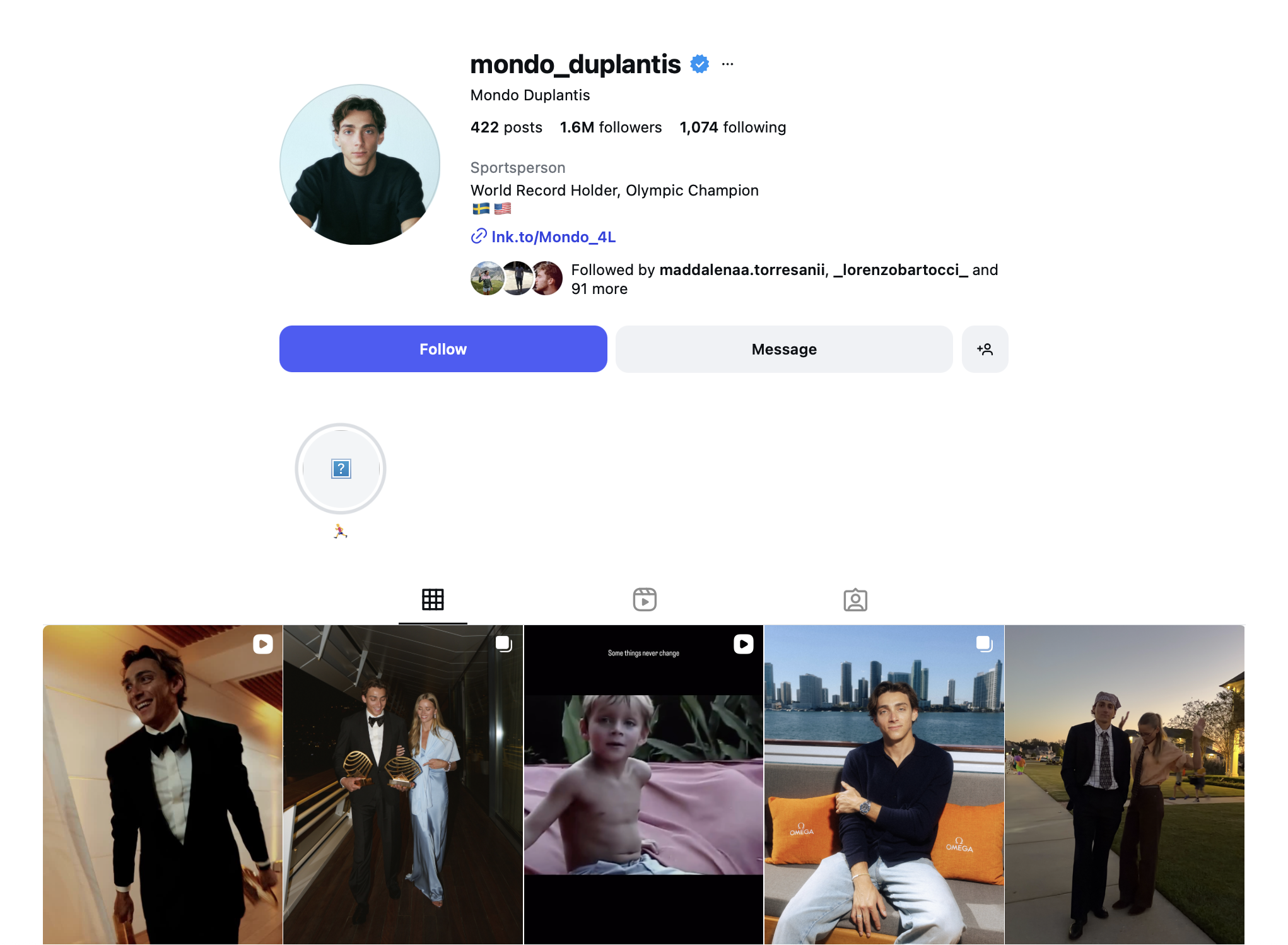View mutual followers maddalenaa.torresanii and others
This screenshot has width=1288, height=945.
pos(784,279)
